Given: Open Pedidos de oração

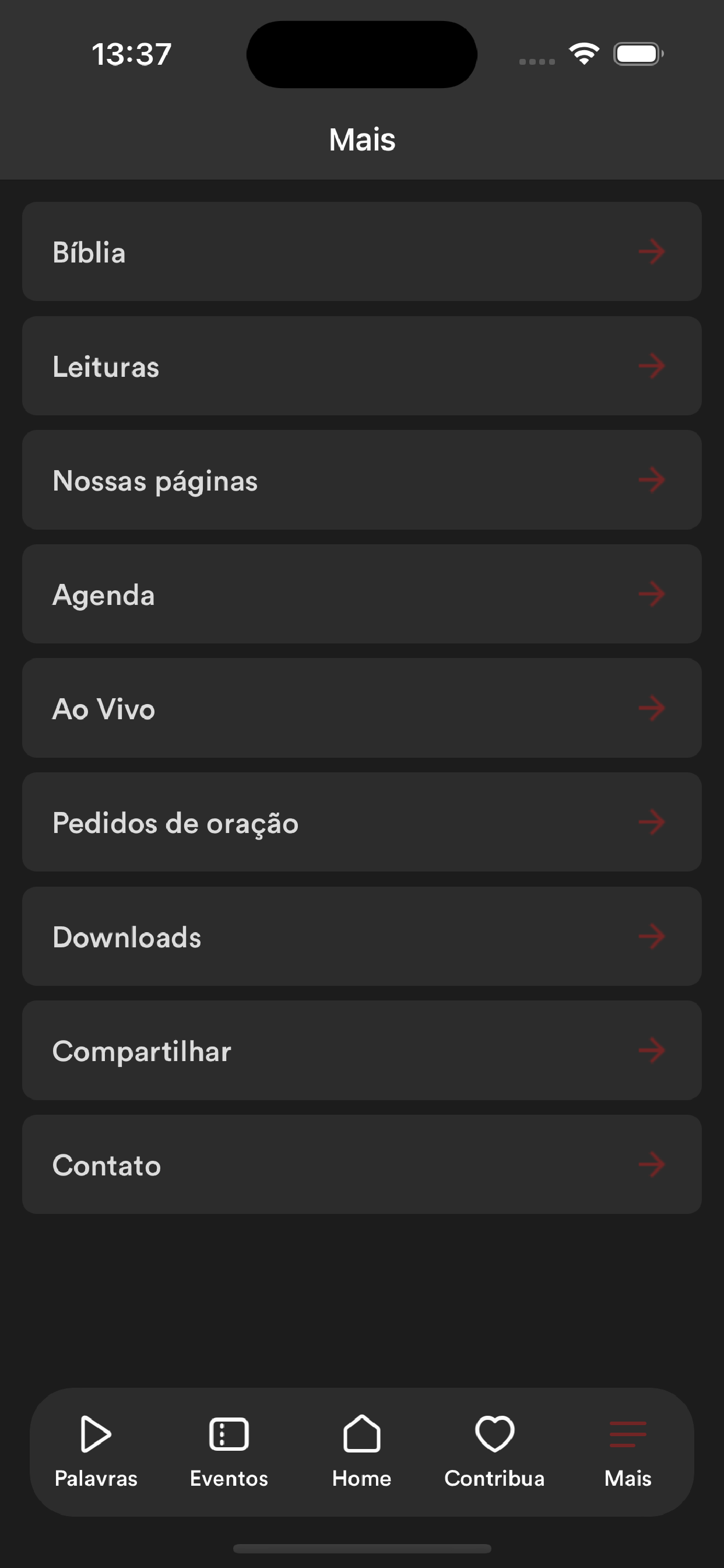Looking at the screenshot, I should (361, 822).
